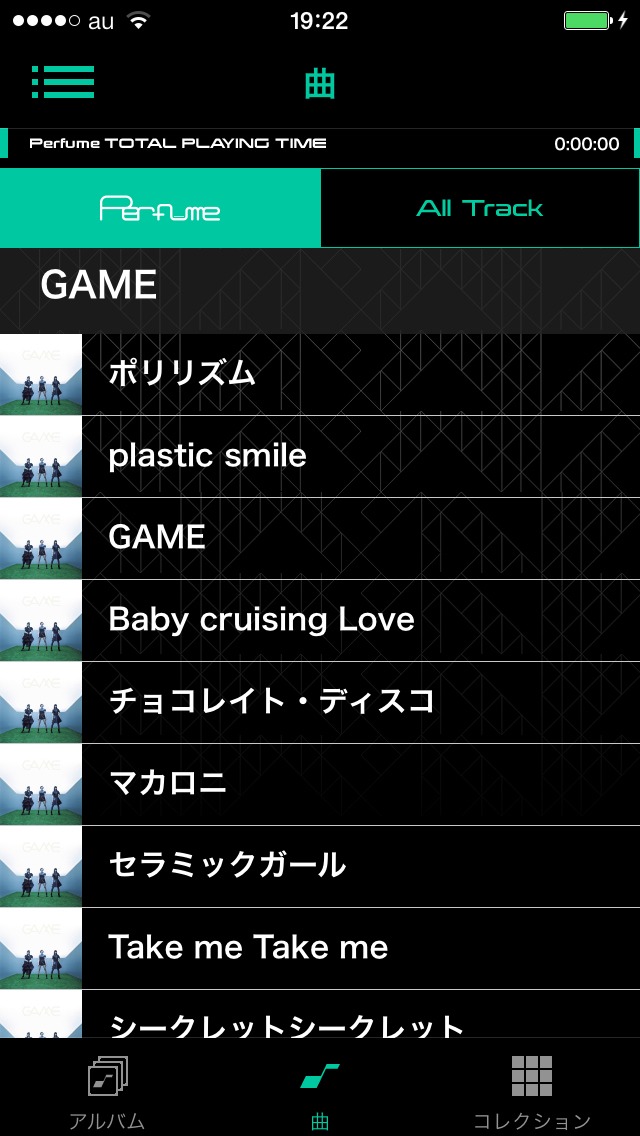This screenshot has height=1136, width=640.
Task: Play セラミックガール
Action: pos(320,866)
